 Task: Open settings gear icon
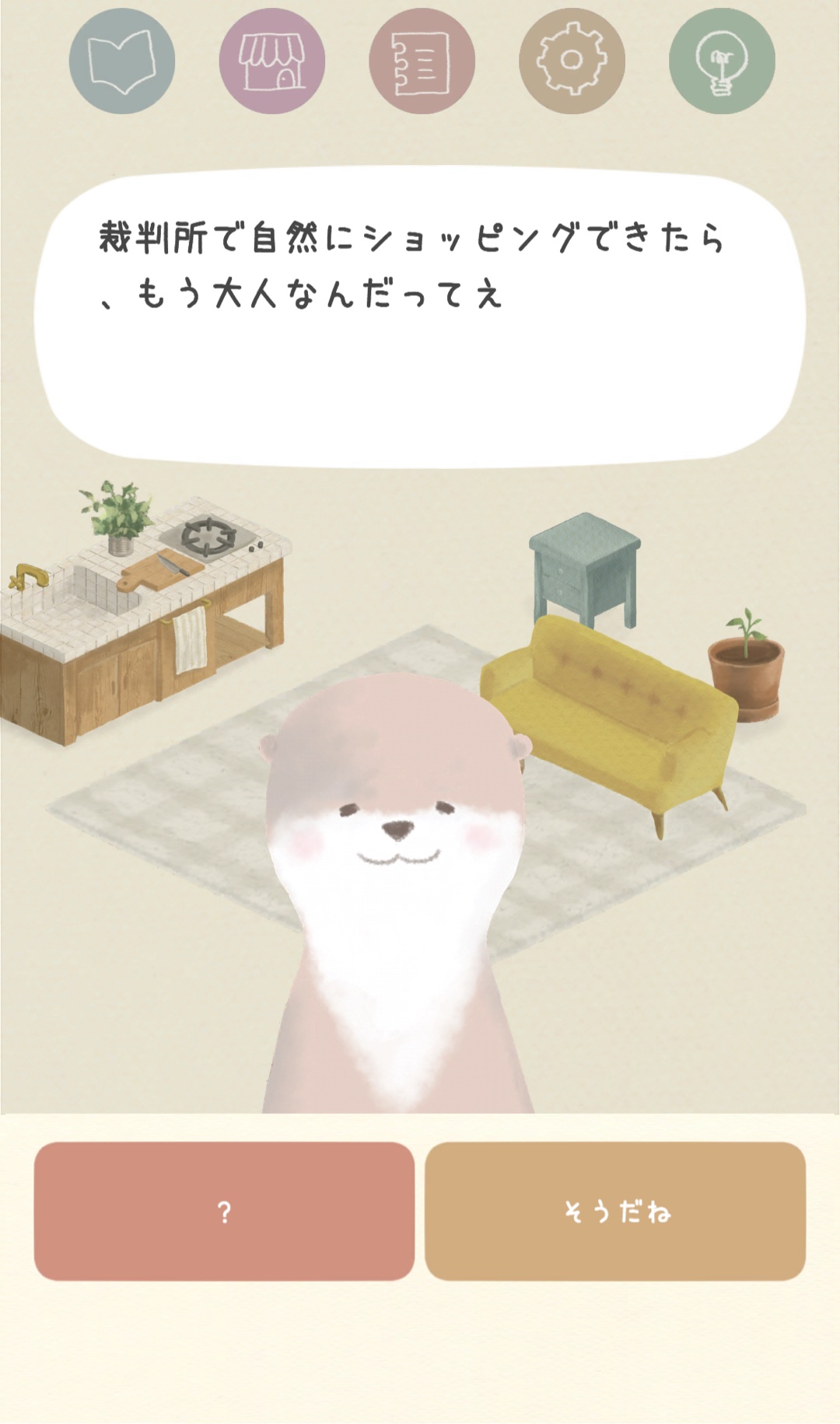click(x=572, y=61)
